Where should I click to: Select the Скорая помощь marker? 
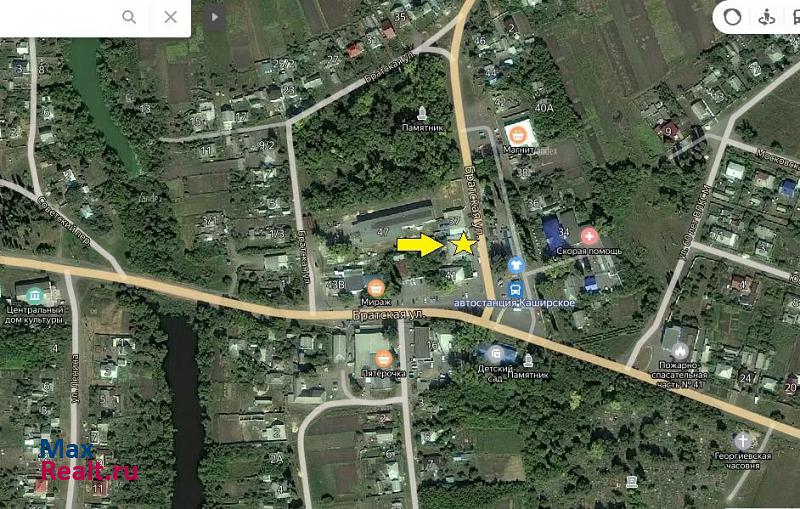pyautogui.click(x=588, y=235)
